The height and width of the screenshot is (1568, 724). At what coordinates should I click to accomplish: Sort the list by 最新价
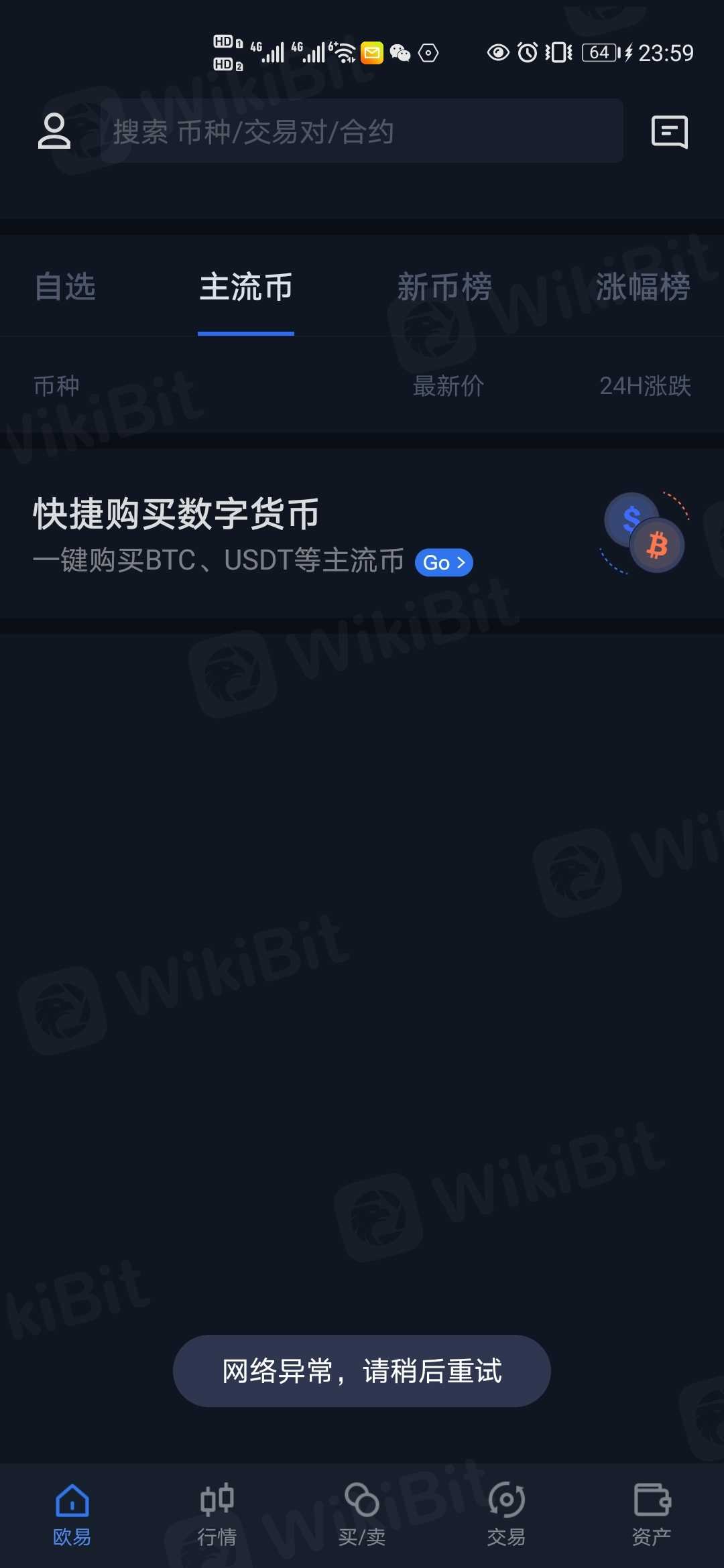pyautogui.click(x=448, y=386)
